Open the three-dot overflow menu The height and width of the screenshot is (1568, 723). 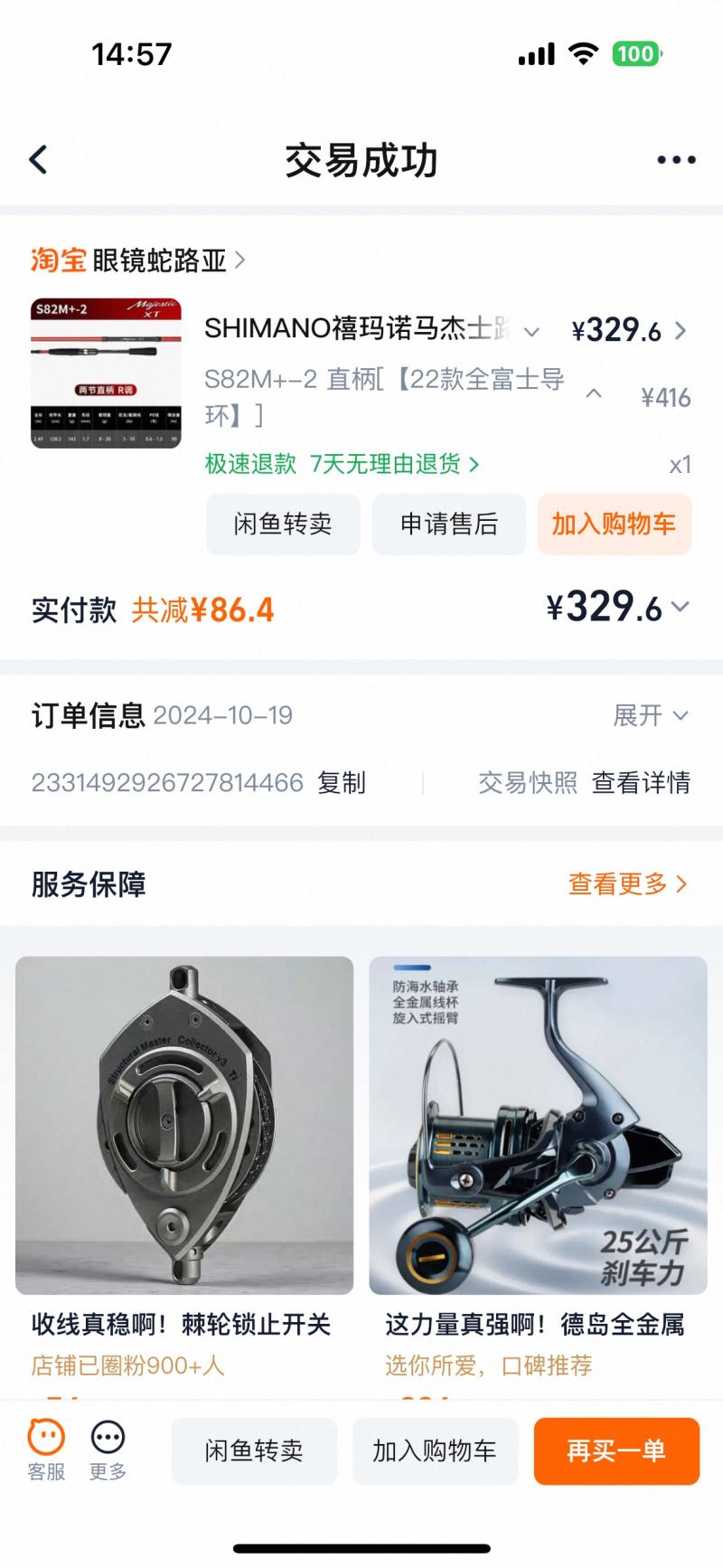[675, 160]
